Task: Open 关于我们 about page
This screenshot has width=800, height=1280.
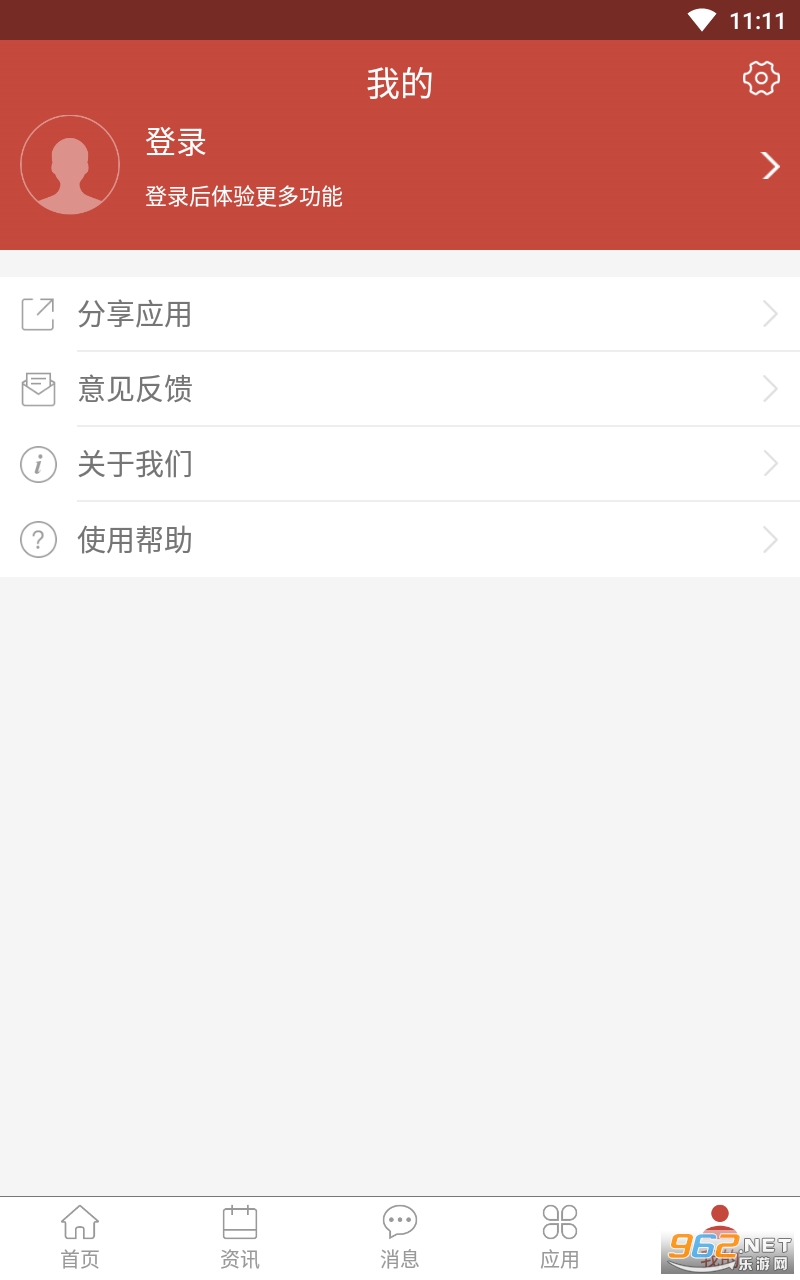Action: point(400,464)
